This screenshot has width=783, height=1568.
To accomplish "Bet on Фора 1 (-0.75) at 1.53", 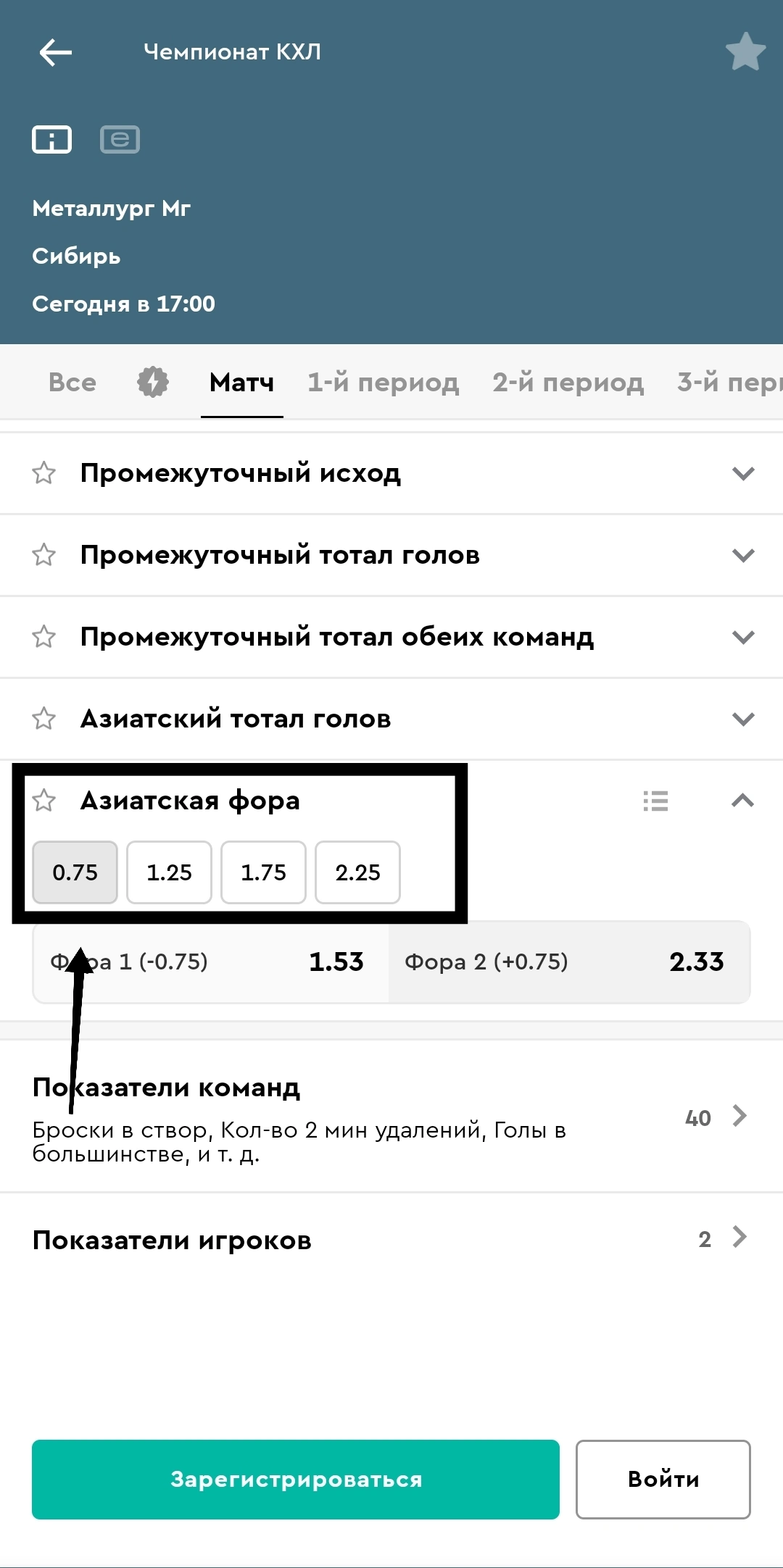I will coord(211,962).
